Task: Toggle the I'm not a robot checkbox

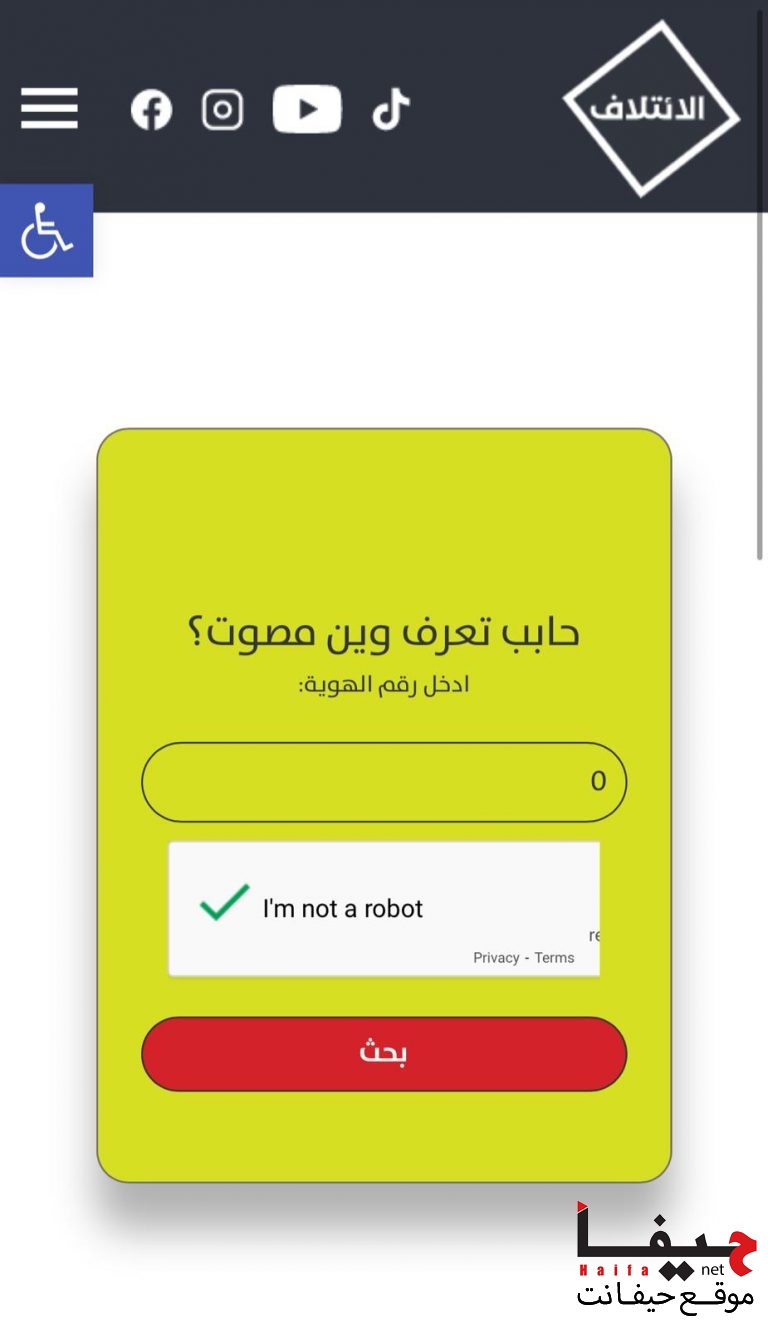Action: coord(225,905)
